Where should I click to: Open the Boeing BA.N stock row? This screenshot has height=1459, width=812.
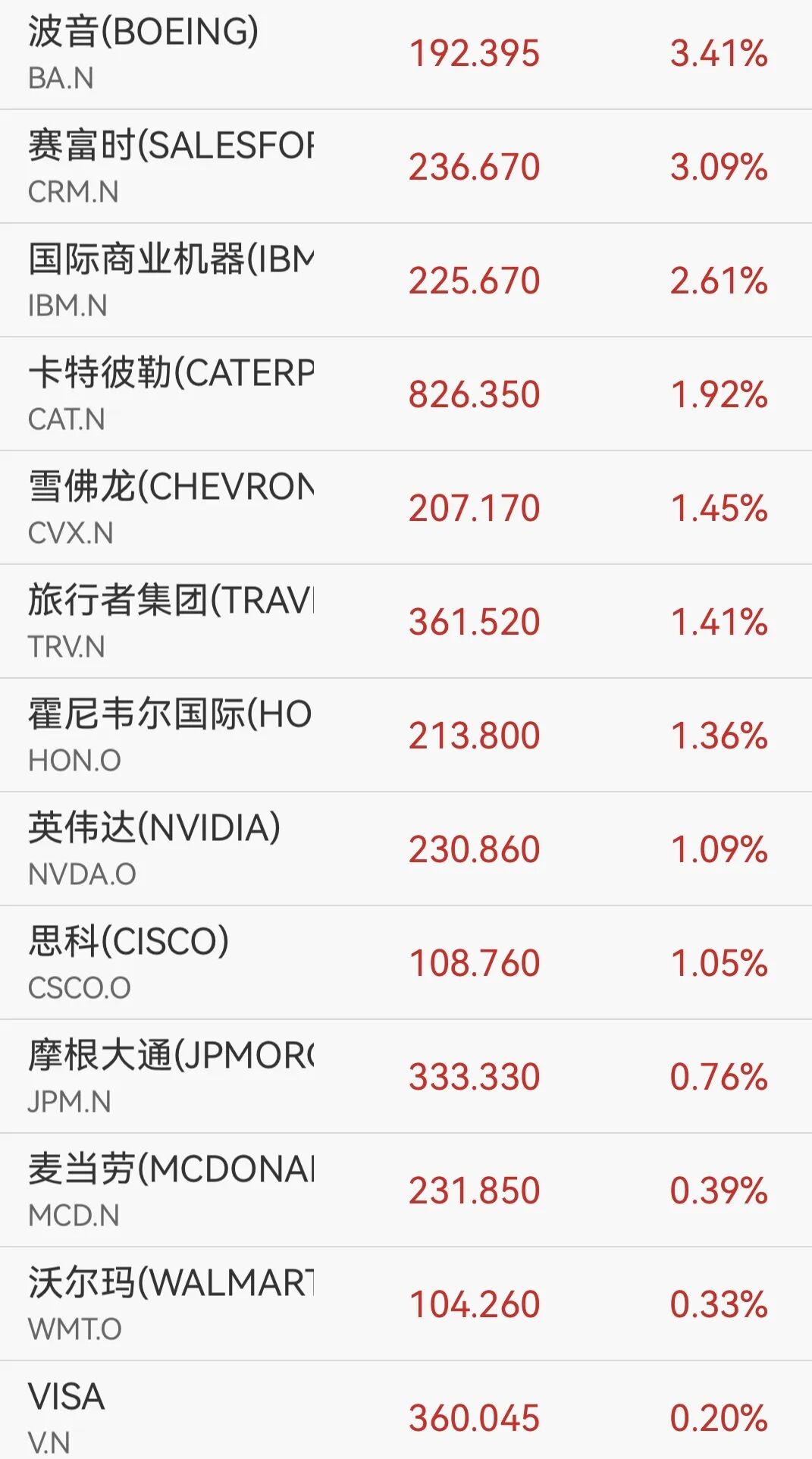[x=406, y=55]
